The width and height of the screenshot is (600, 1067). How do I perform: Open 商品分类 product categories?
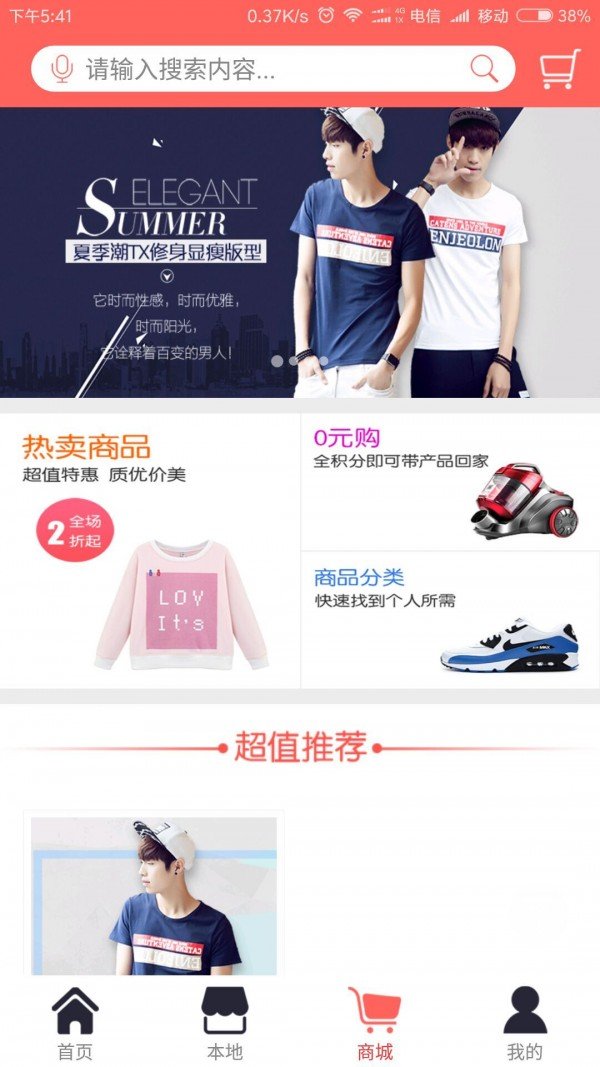coord(450,620)
